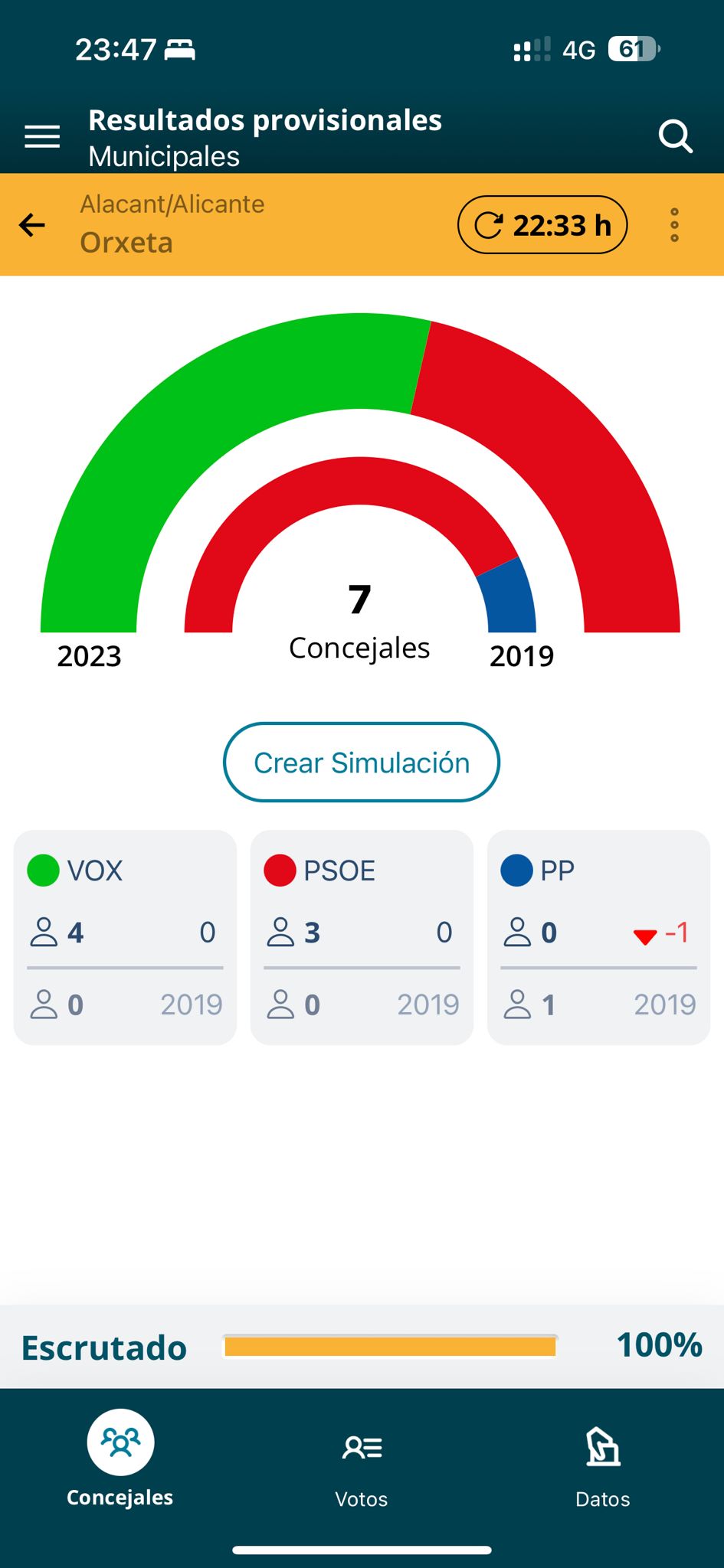Go back with the arrow icon

[x=31, y=224]
